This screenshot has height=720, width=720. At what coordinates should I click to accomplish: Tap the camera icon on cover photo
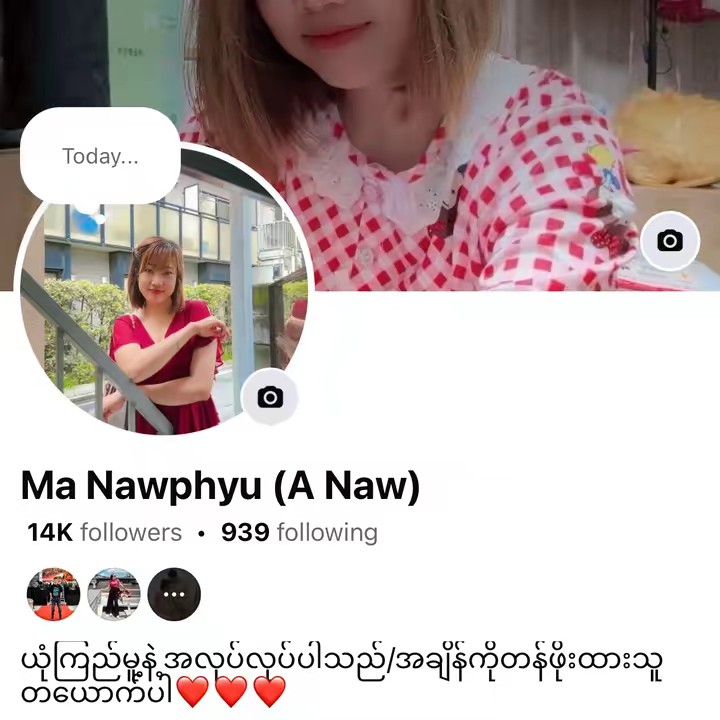pos(669,240)
